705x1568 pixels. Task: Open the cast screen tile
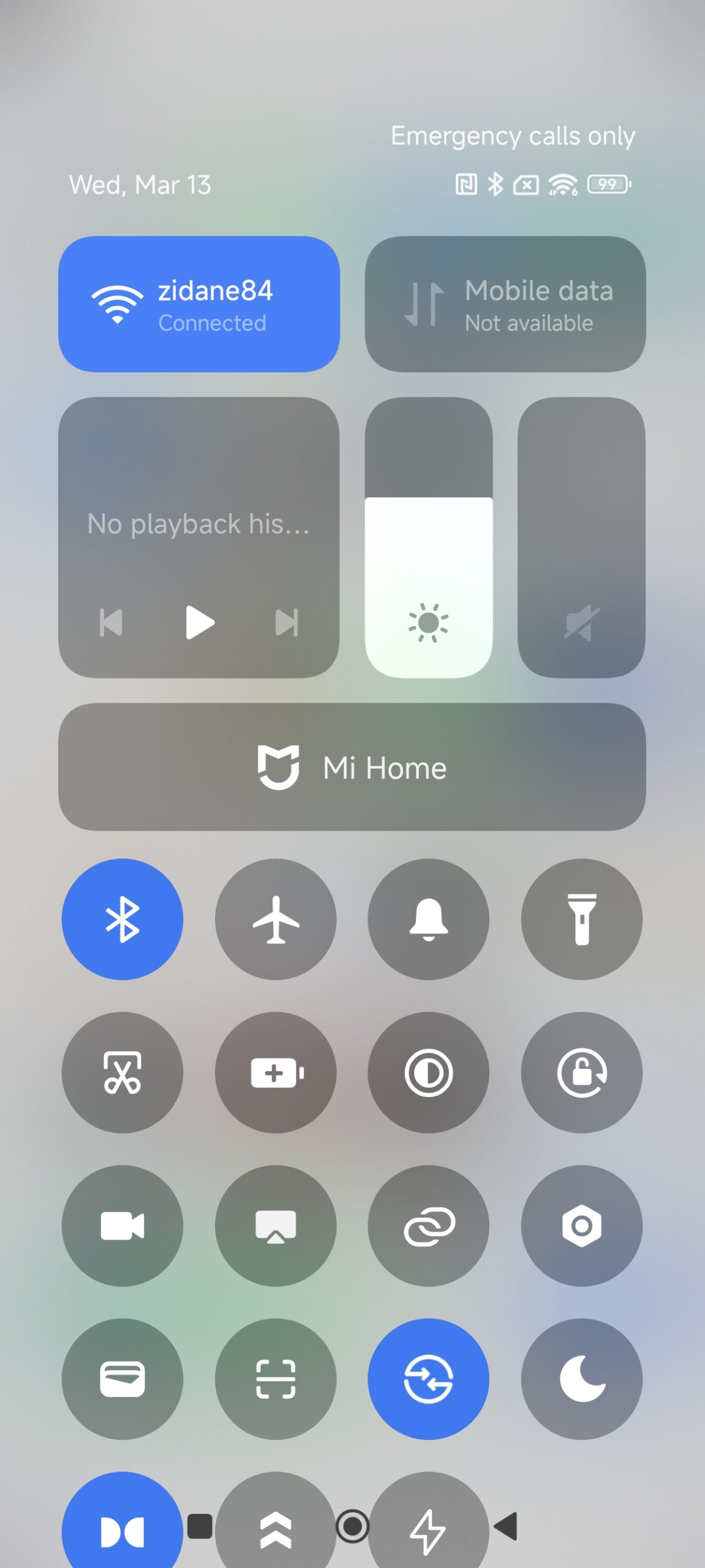click(x=276, y=1226)
